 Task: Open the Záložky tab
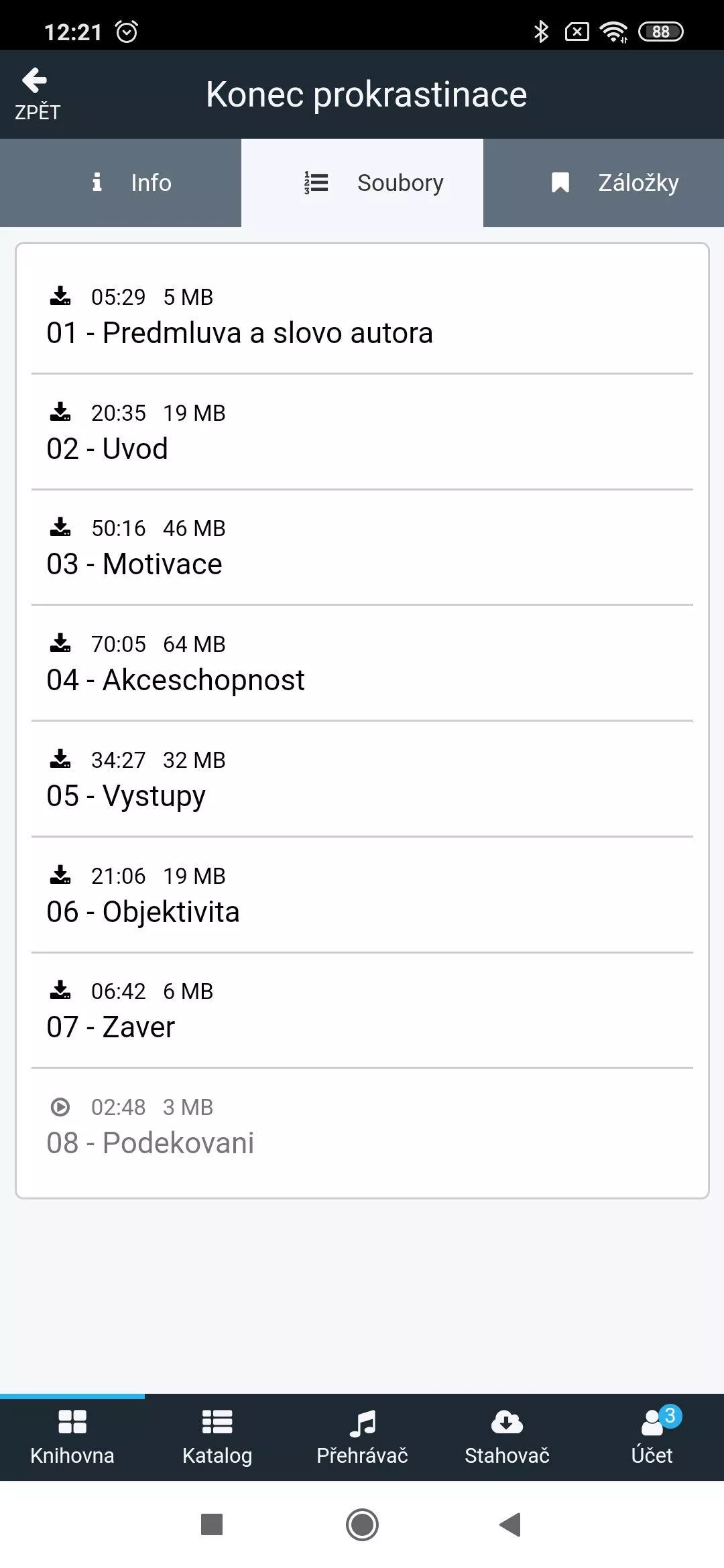click(603, 183)
